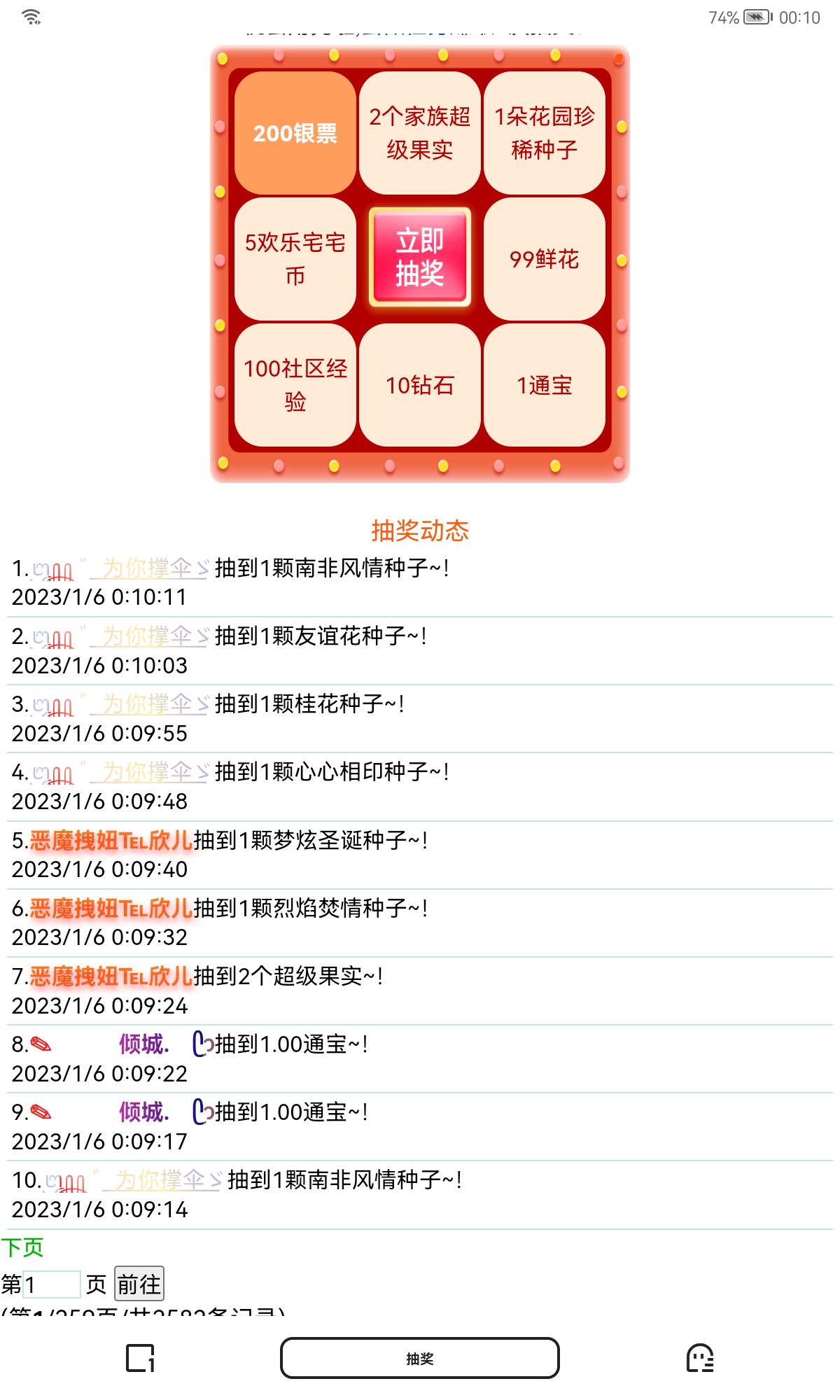Image resolution: width=840 pixels, height=1400 pixels.
Task: Select the 200银票 prize cell
Action: (294, 132)
